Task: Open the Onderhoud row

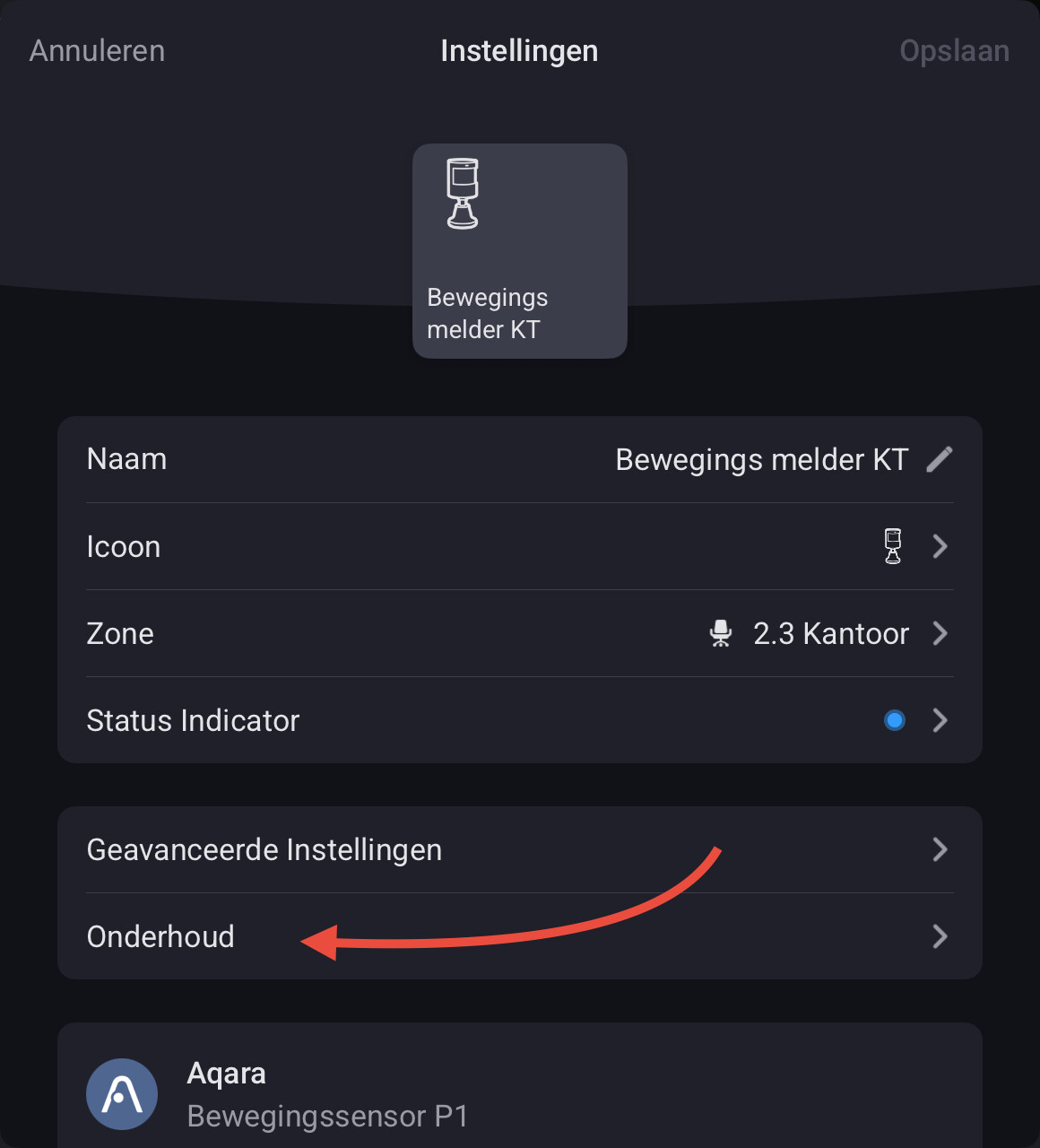Action: tap(519, 936)
